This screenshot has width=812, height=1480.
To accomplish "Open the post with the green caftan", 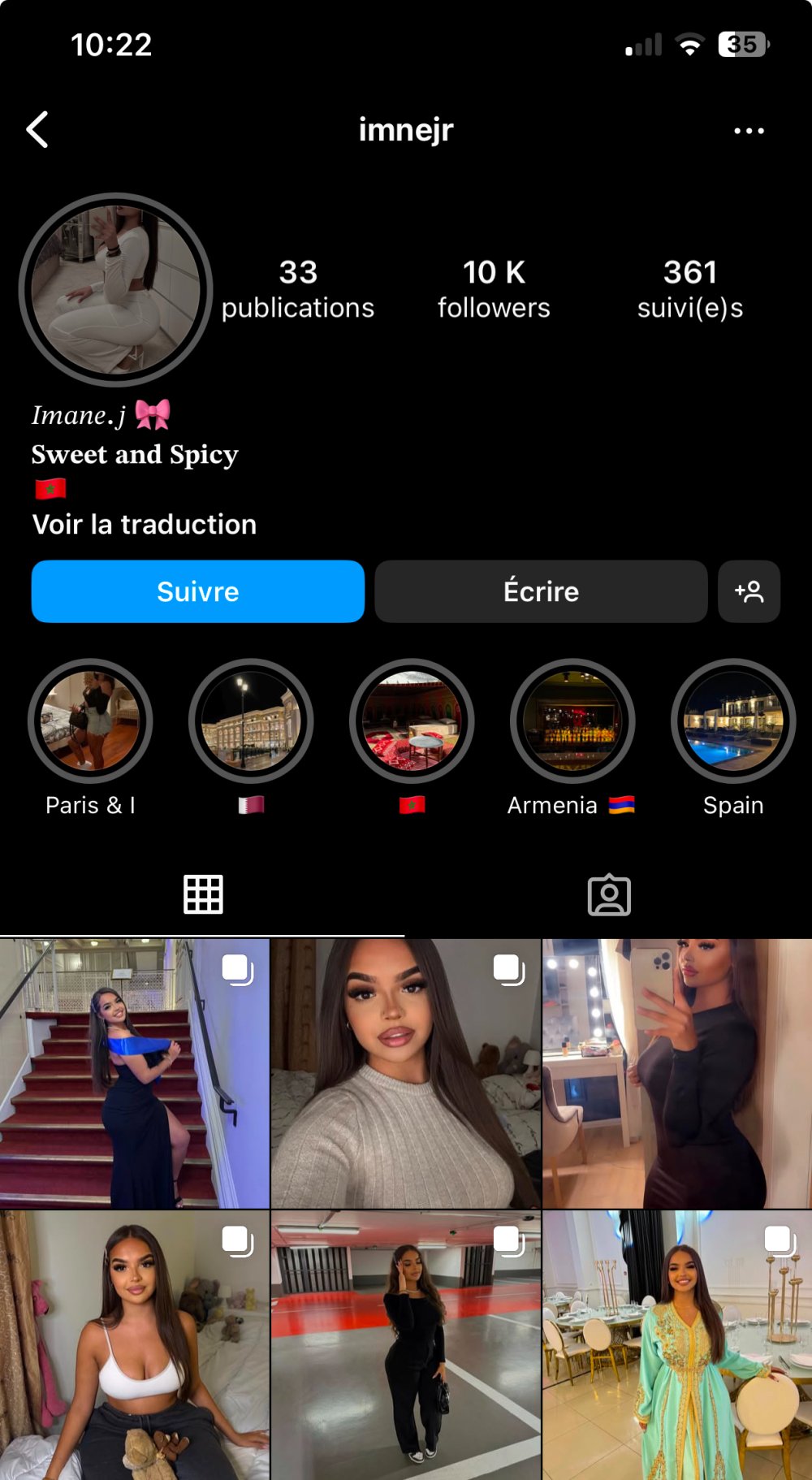I will click(677, 1345).
